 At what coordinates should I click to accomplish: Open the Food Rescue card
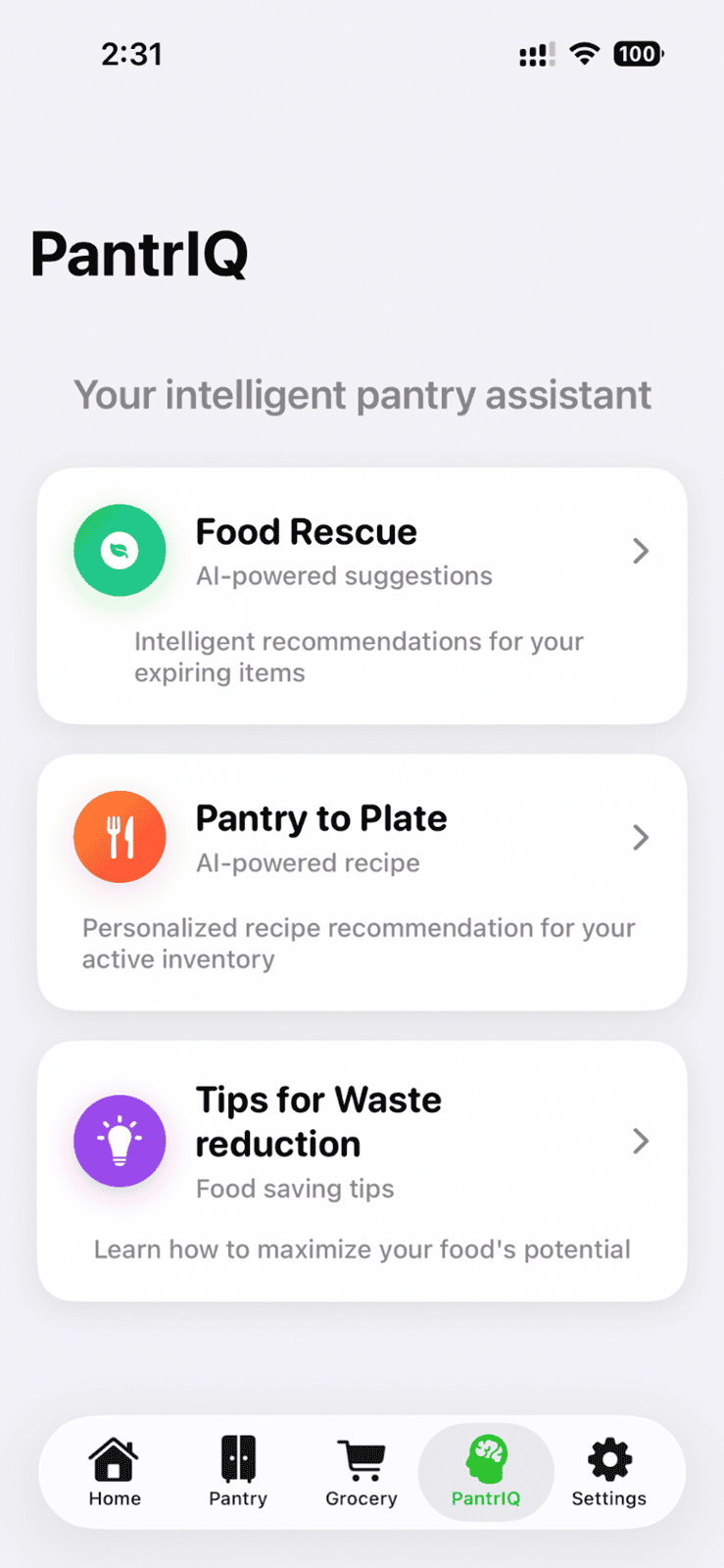coord(362,595)
